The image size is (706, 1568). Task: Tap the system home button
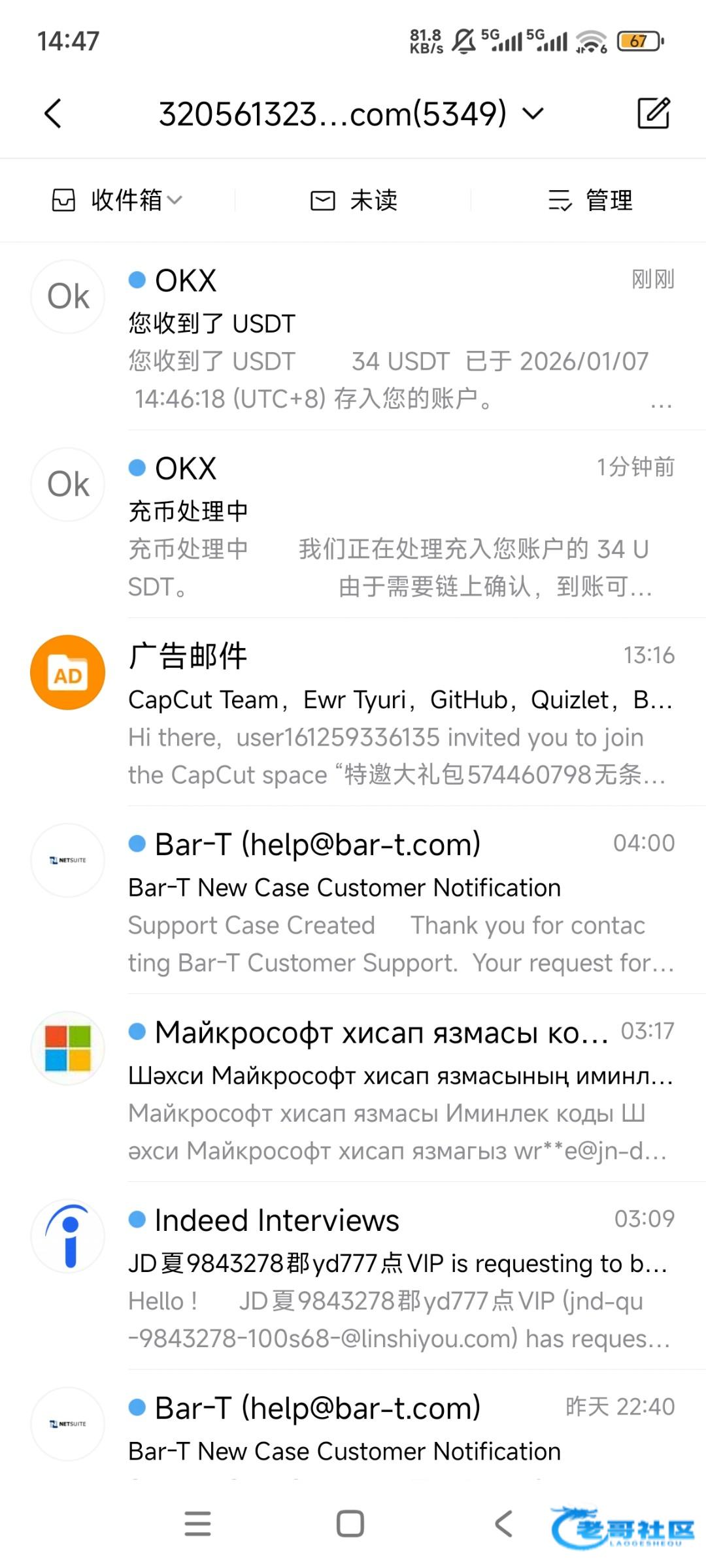[350, 1524]
